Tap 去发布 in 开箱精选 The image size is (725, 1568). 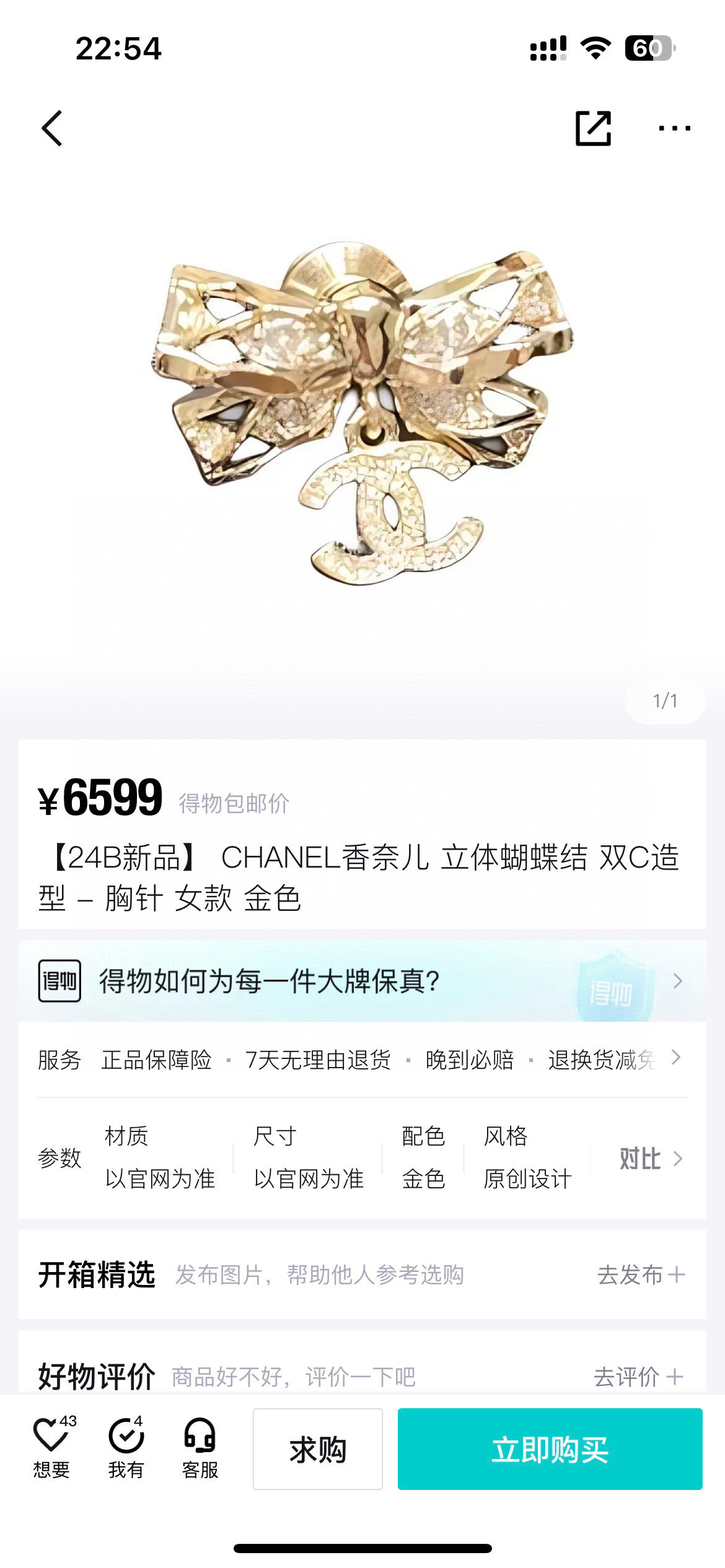641,1274
